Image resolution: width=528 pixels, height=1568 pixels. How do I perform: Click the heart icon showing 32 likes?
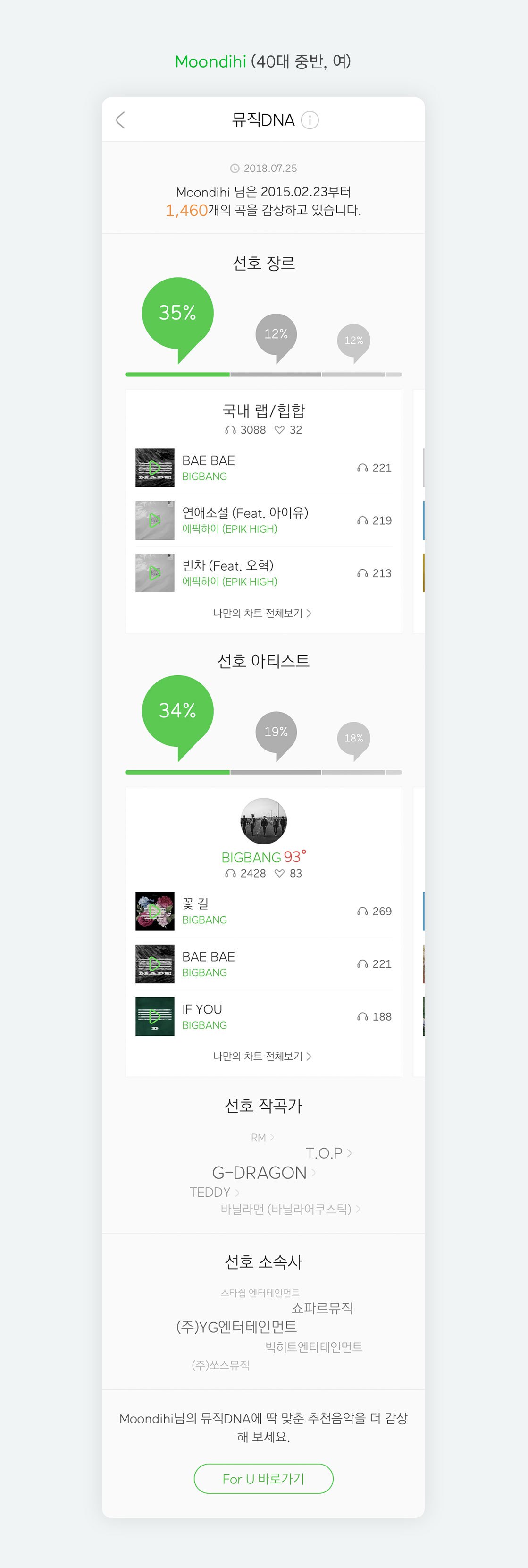[285, 430]
